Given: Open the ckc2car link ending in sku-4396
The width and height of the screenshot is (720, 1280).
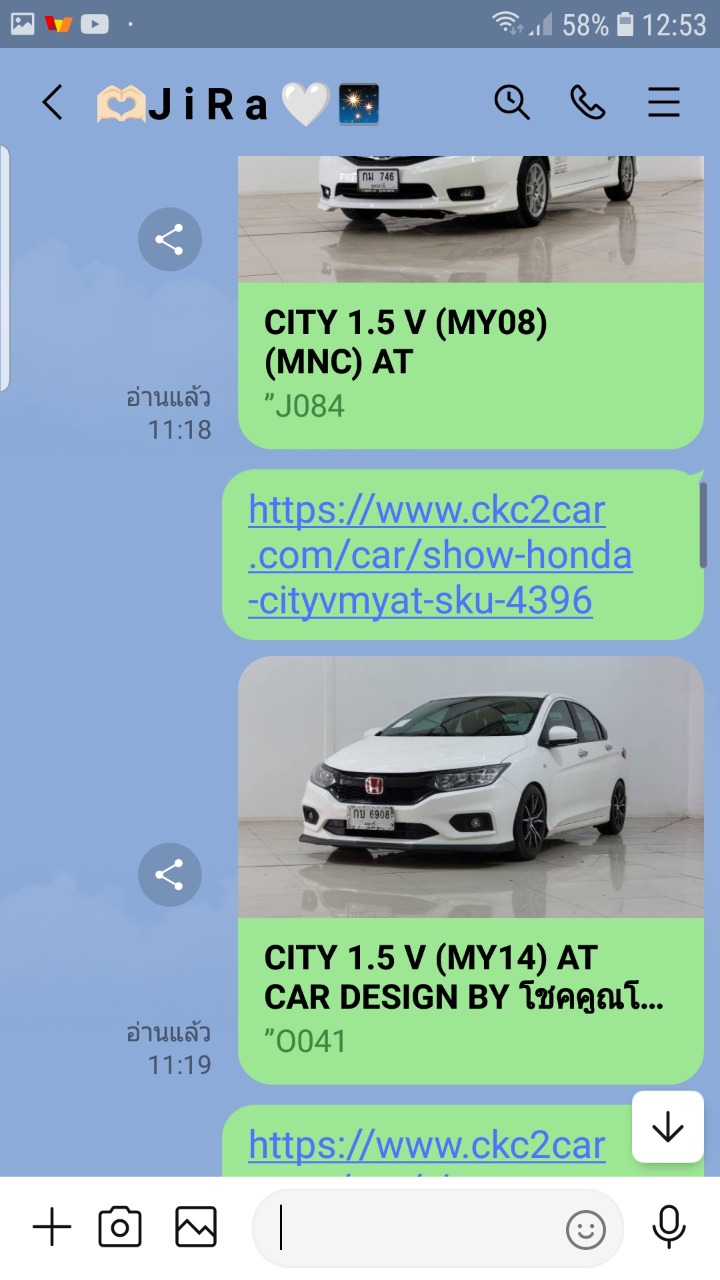Looking at the screenshot, I should click(x=440, y=555).
